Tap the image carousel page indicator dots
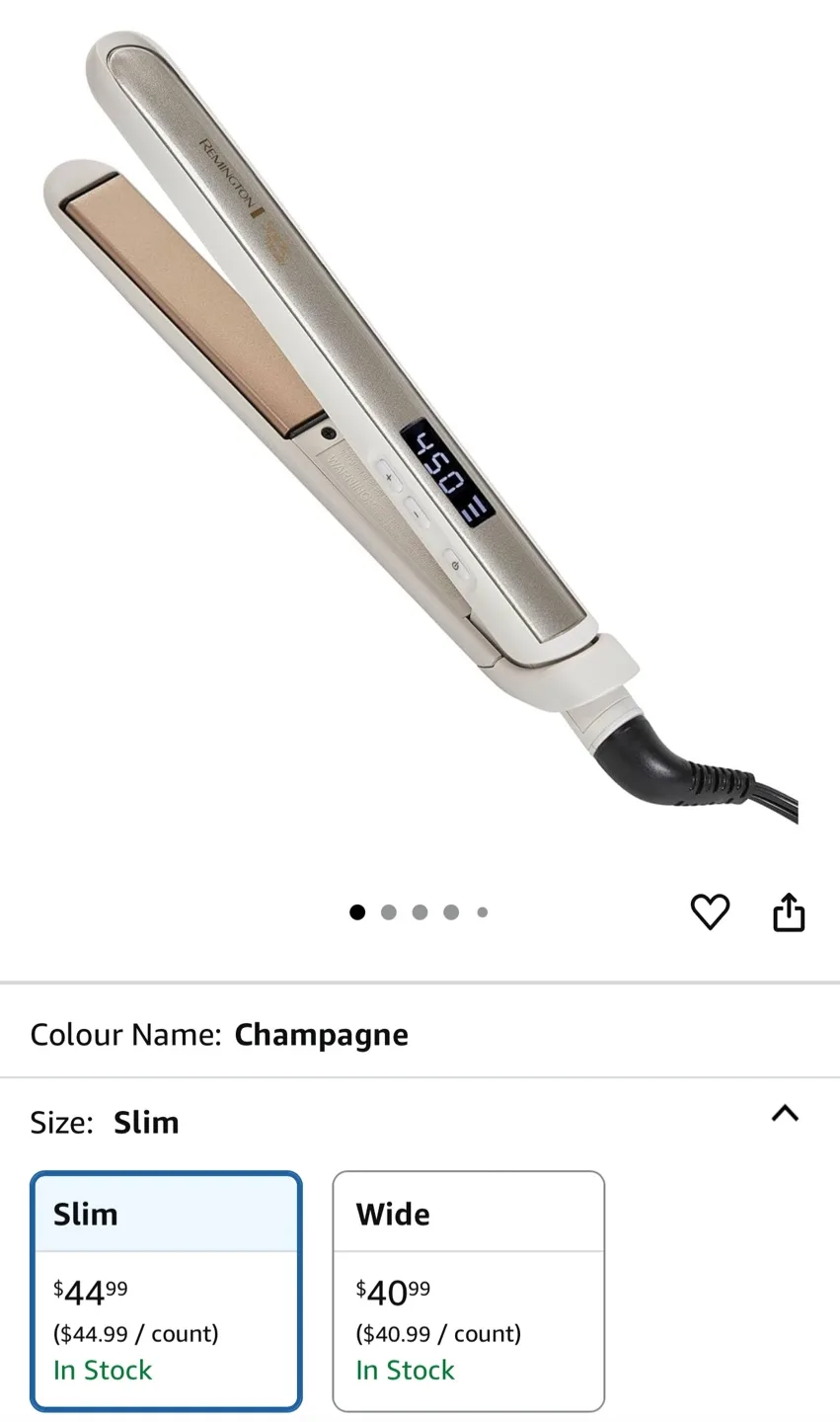The height and width of the screenshot is (1422, 840). coord(419,912)
